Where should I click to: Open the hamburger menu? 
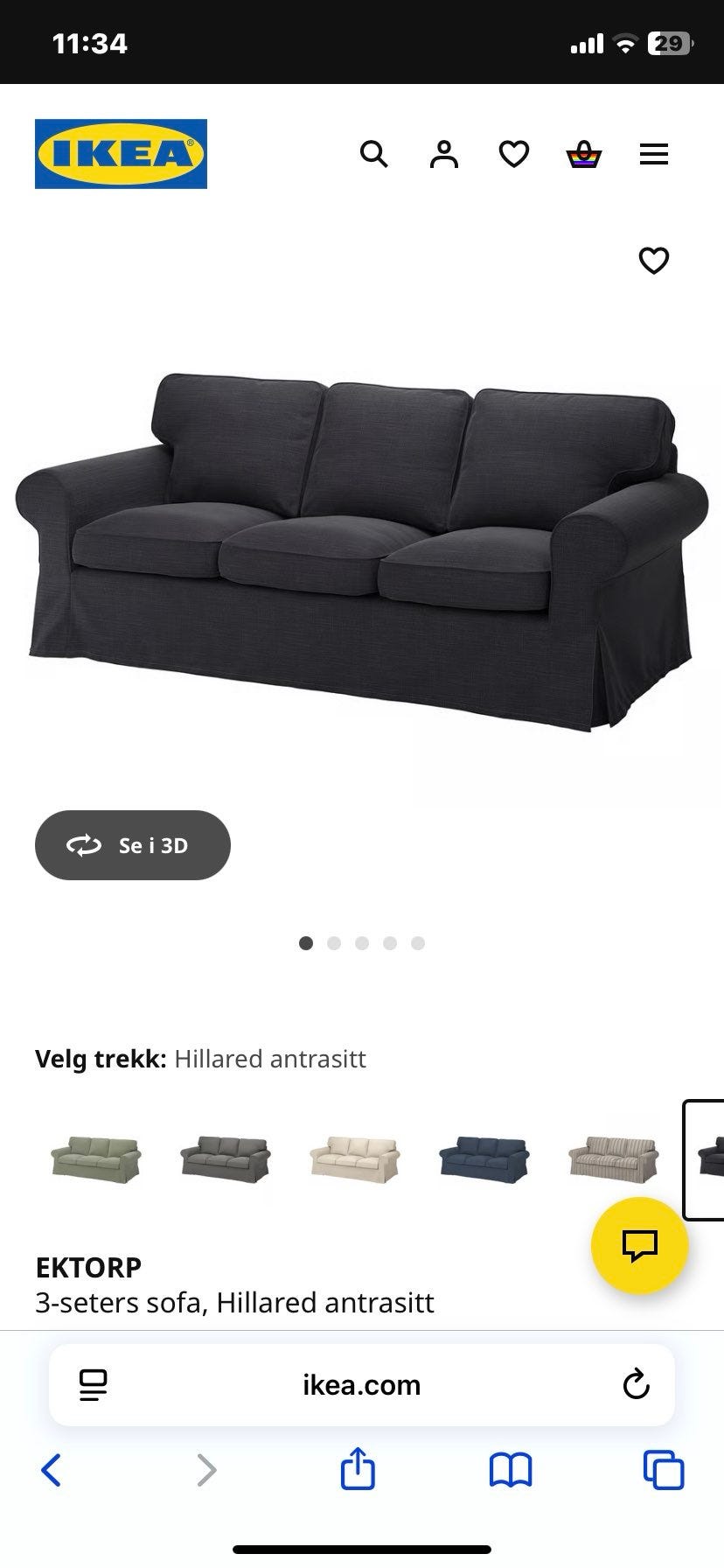pos(654,155)
